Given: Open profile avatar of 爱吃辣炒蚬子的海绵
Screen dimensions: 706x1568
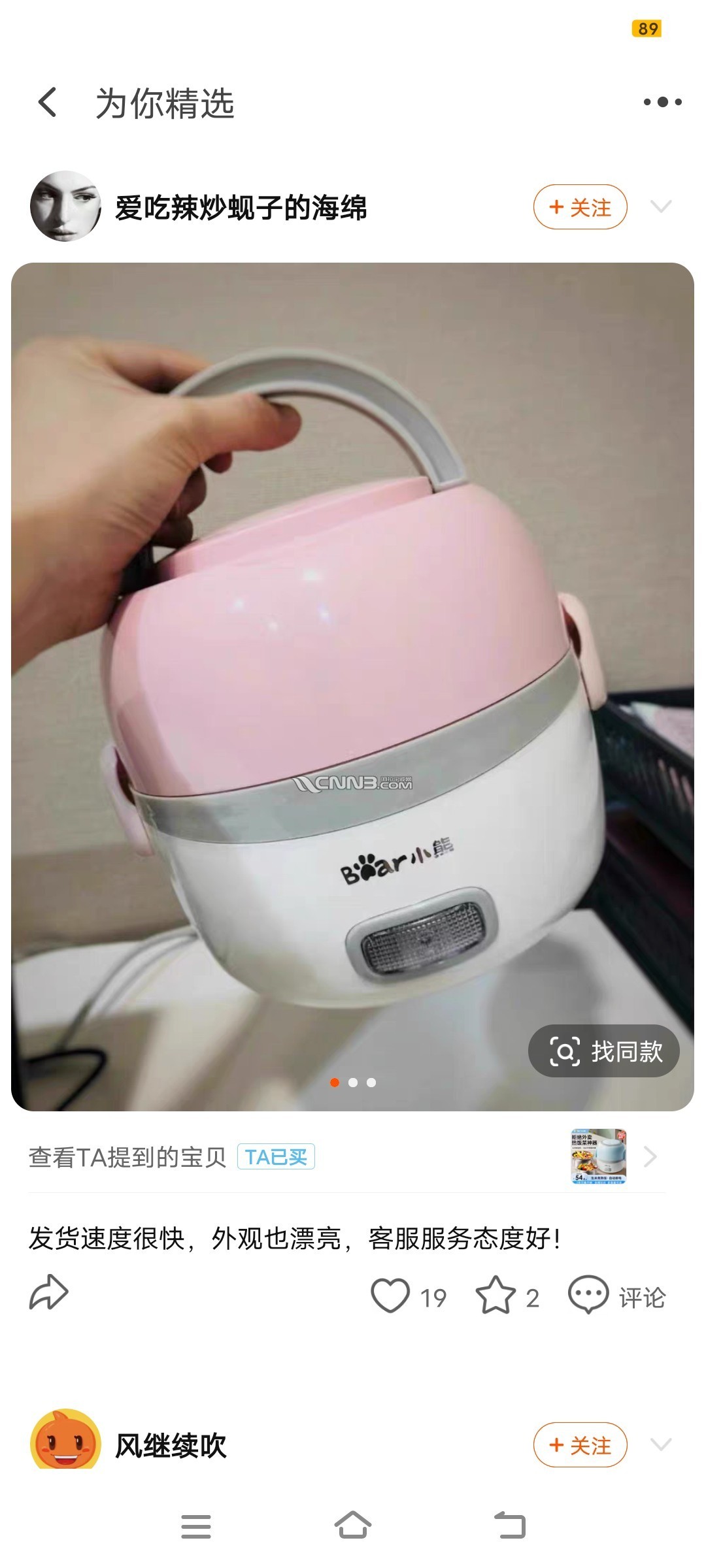Looking at the screenshot, I should coord(65,207).
